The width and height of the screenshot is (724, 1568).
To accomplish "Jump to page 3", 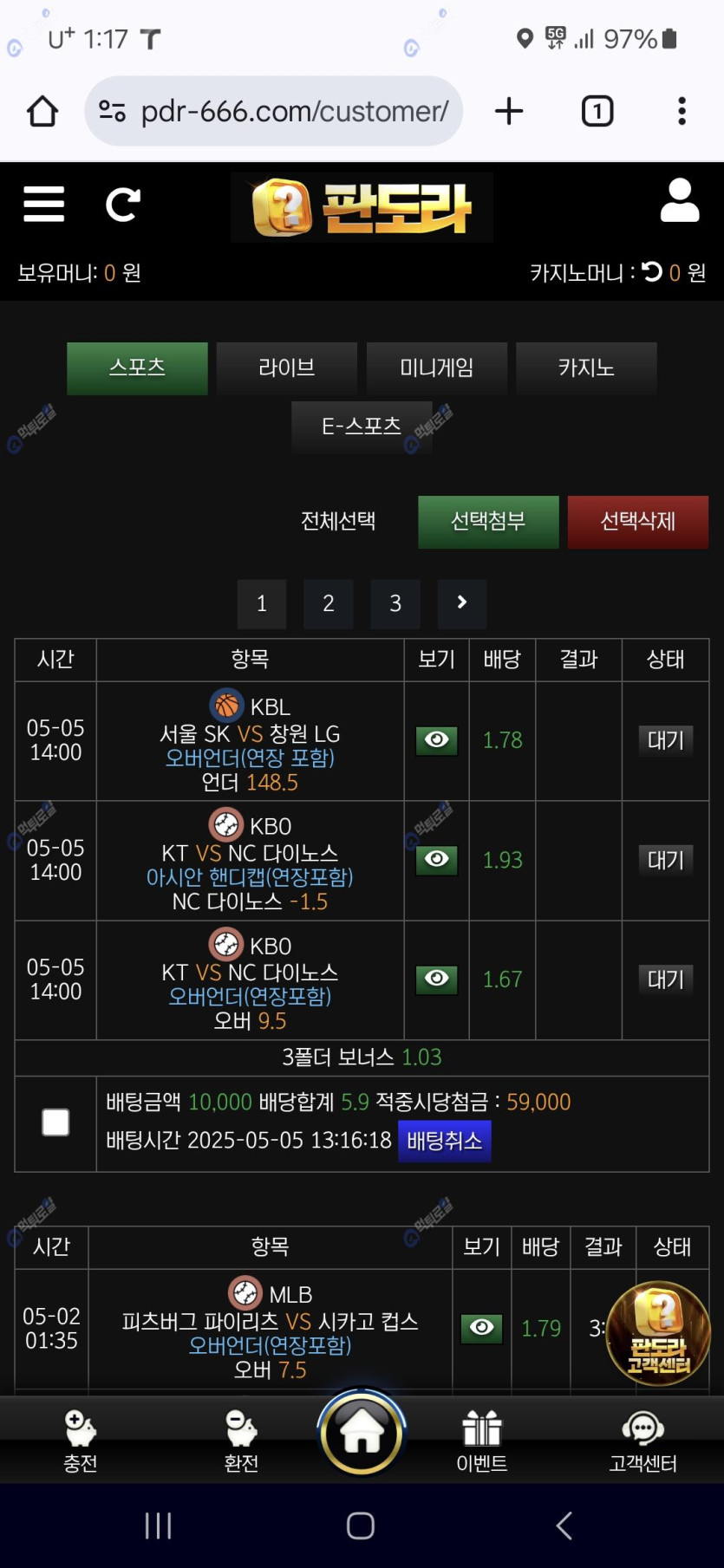I will (x=395, y=603).
